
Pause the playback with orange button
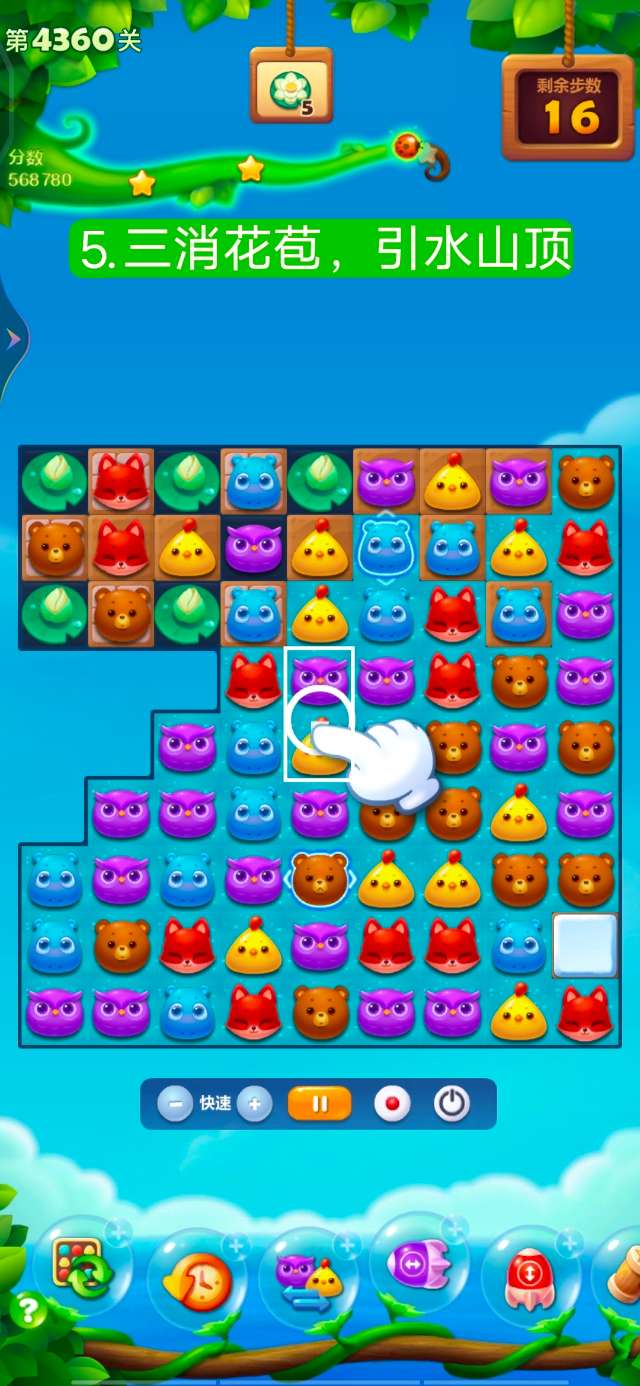click(320, 1104)
